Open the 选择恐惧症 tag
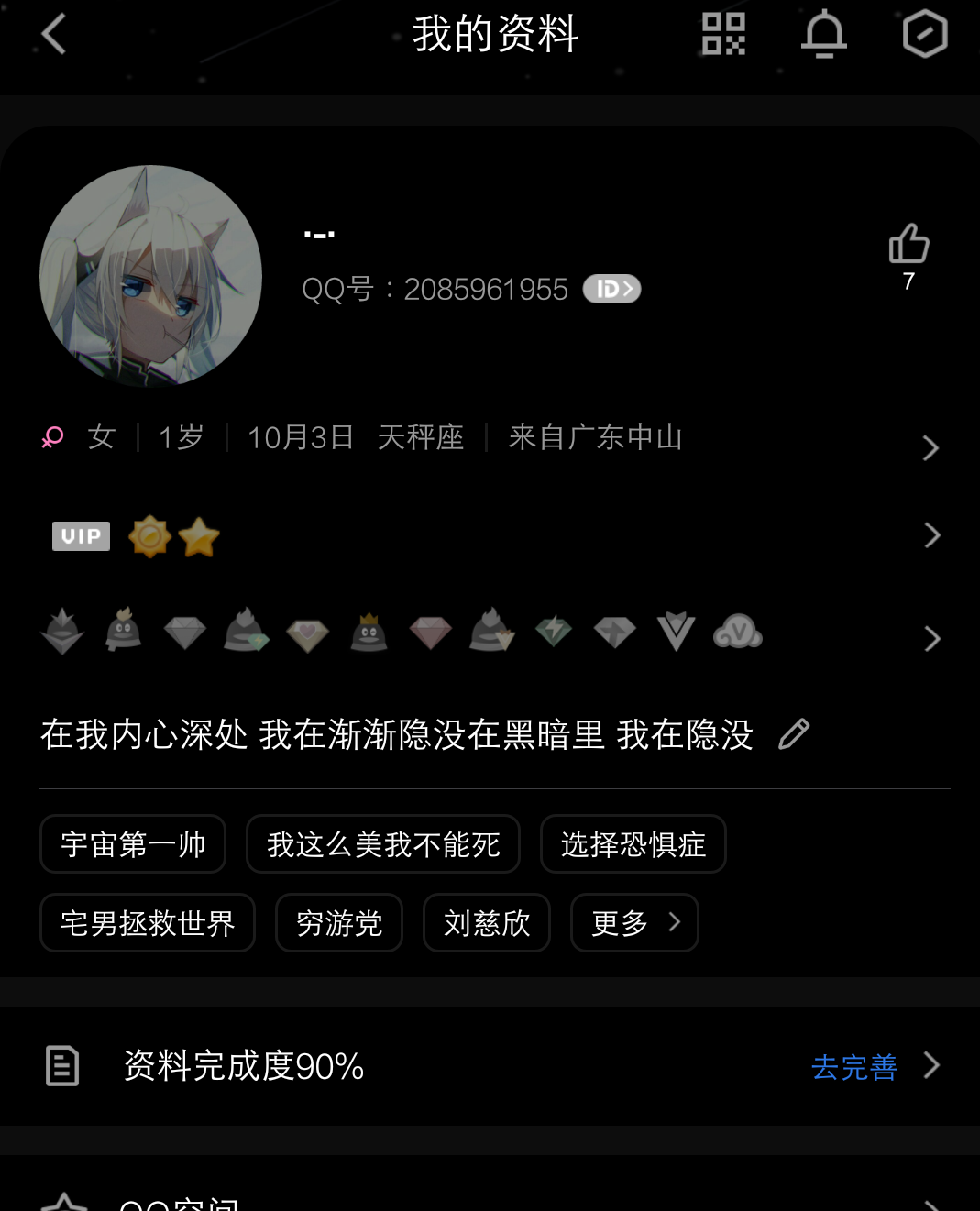 [633, 844]
